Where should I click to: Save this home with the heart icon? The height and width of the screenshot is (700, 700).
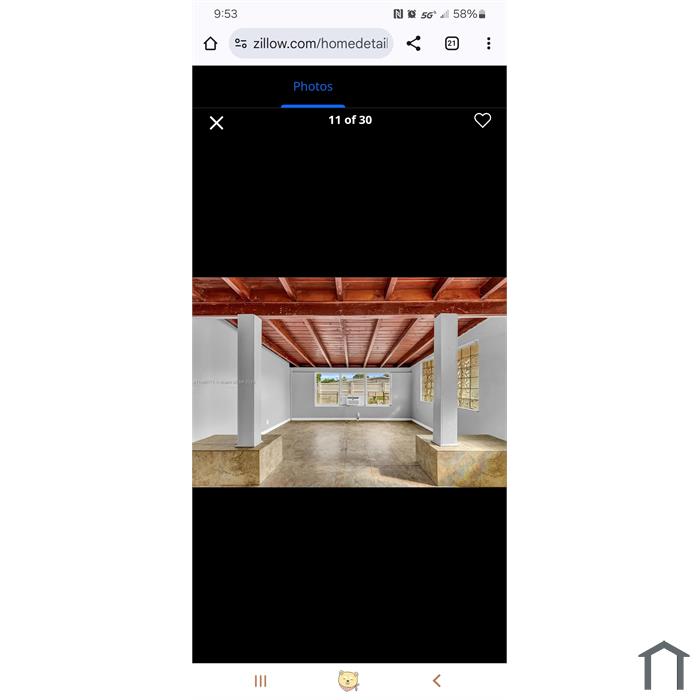click(x=482, y=120)
